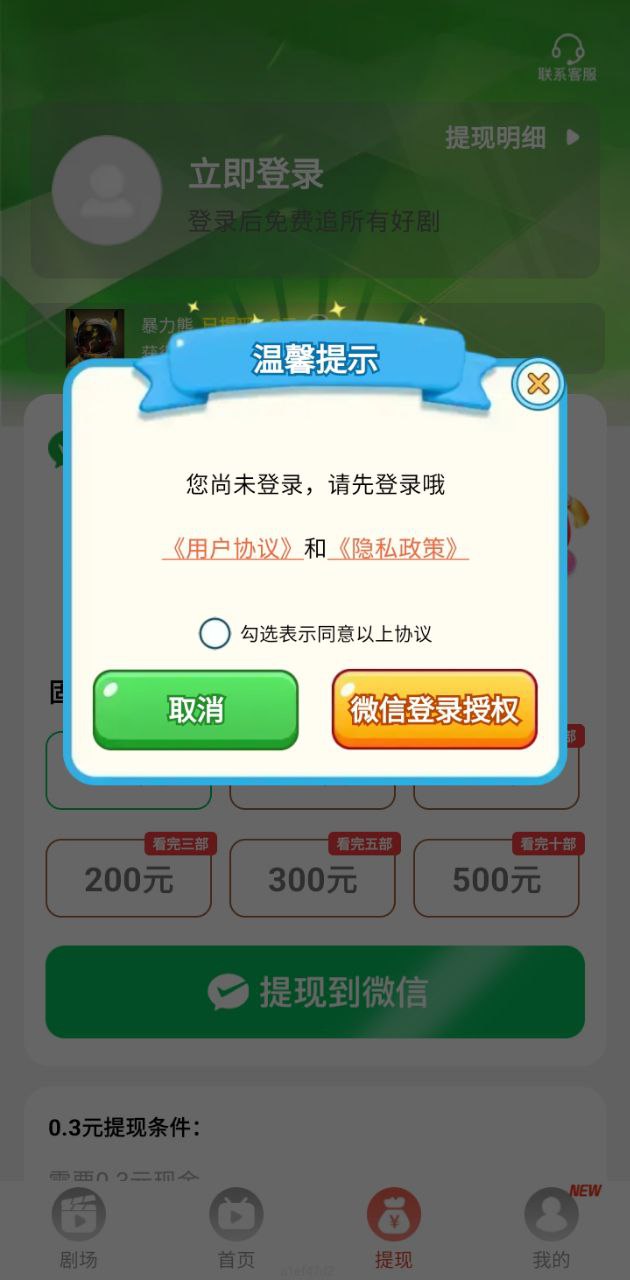Switch to the 剧场 tab
Screen dimensions: 630x1280
coord(78,1228)
